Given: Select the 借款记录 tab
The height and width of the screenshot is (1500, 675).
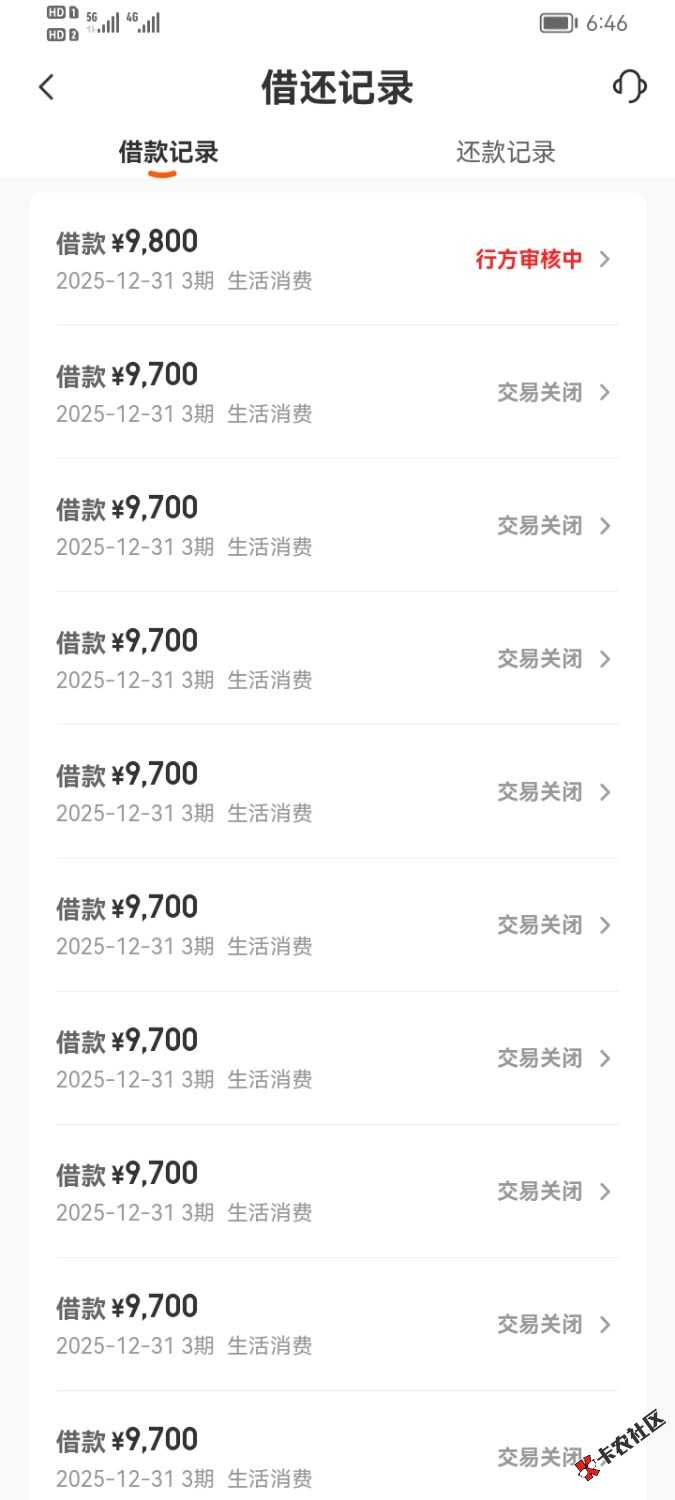Looking at the screenshot, I should coord(168,153).
